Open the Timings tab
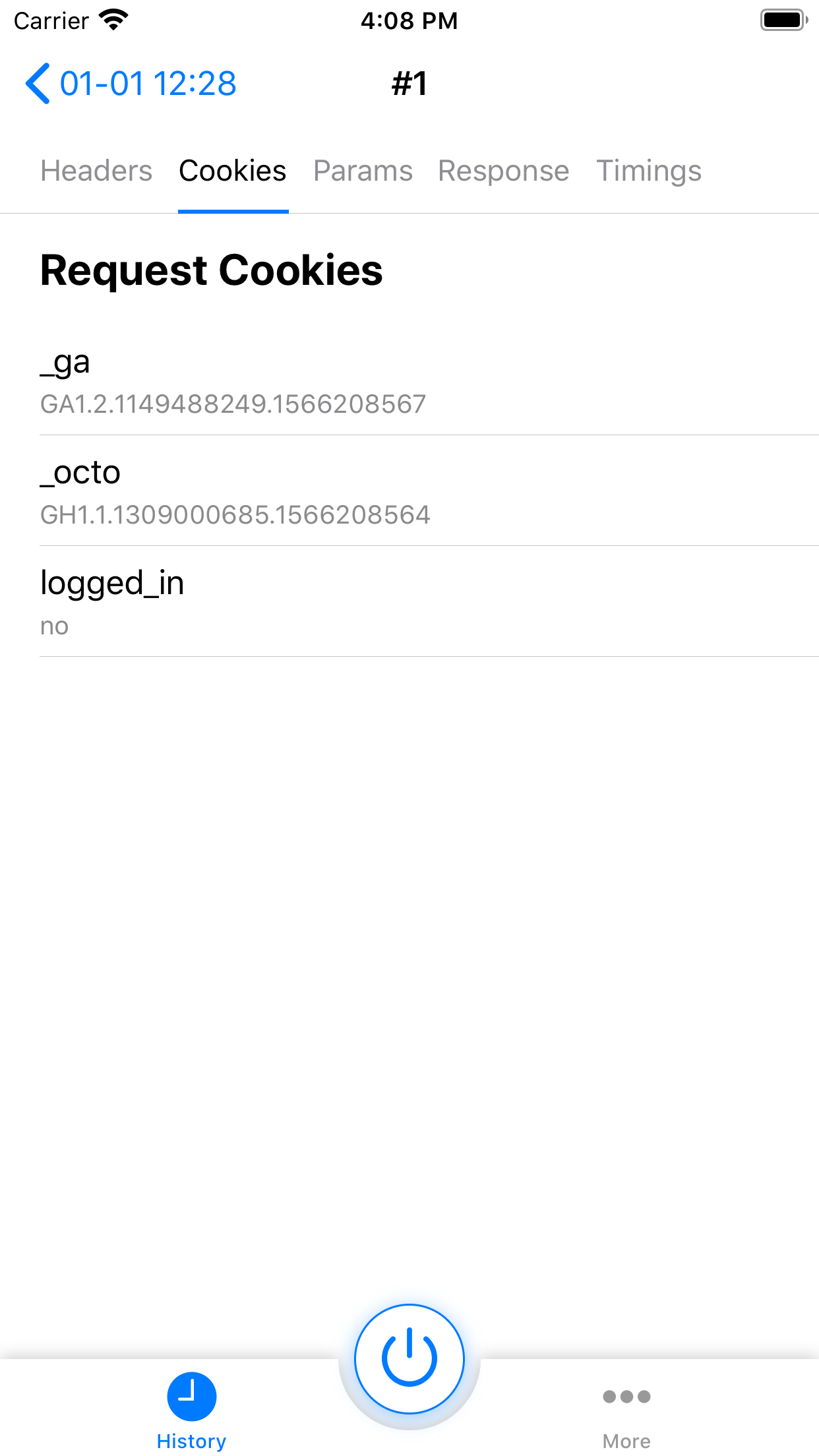Screen dimensions: 819x1456 (649, 170)
